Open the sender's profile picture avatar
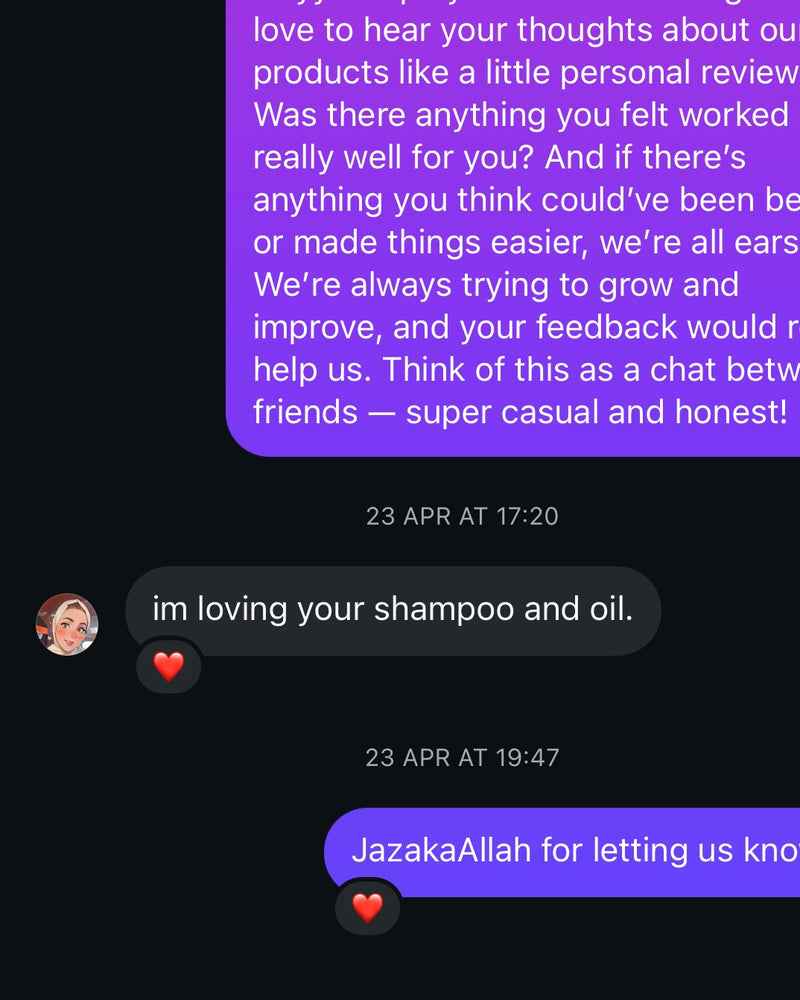The height and width of the screenshot is (1000, 800). pyautogui.click(x=67, y=624)
